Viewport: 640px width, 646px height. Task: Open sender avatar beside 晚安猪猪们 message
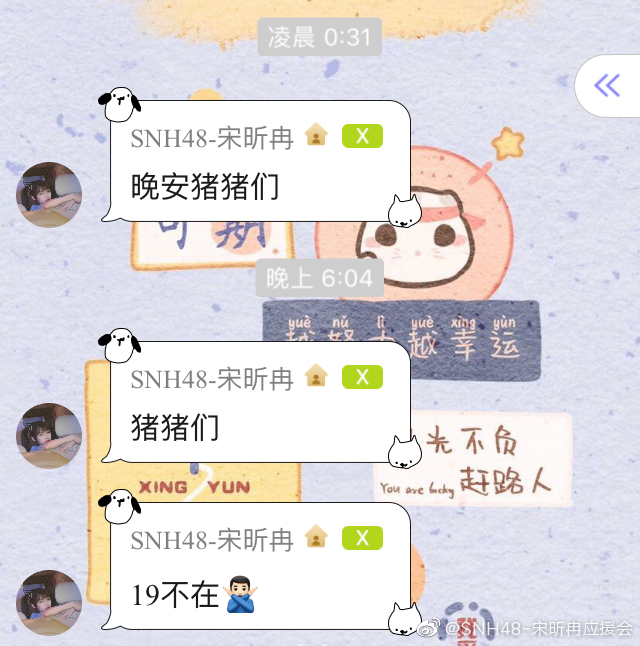coord(49,195)
